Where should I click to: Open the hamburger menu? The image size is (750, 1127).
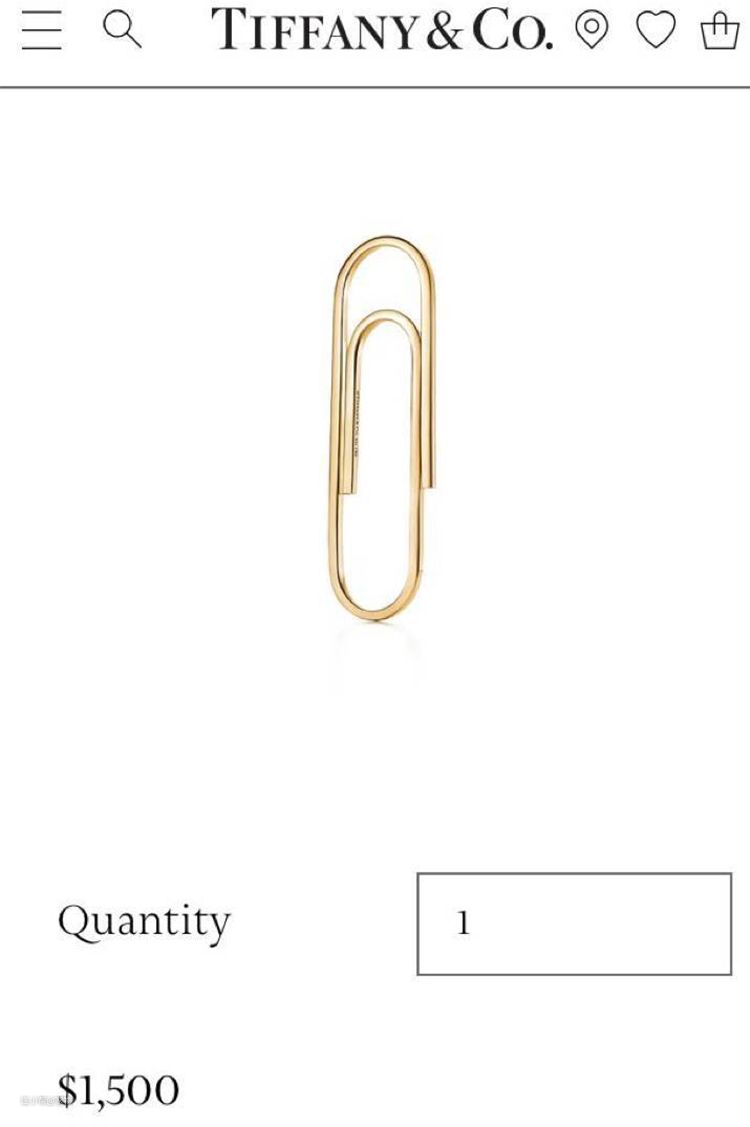(x=41, y=31)
